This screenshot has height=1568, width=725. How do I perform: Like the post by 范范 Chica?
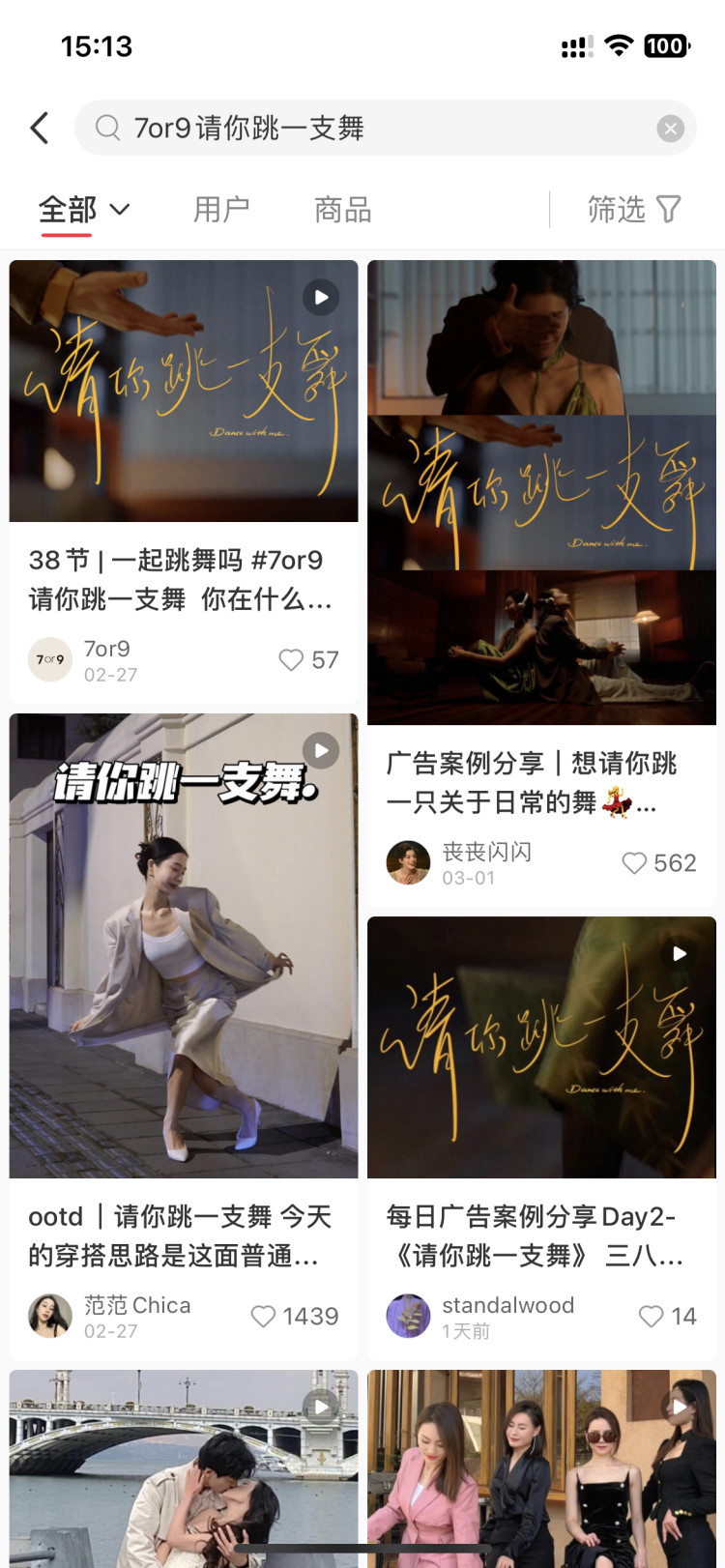pyautogui.click(x=264, y=1317)
